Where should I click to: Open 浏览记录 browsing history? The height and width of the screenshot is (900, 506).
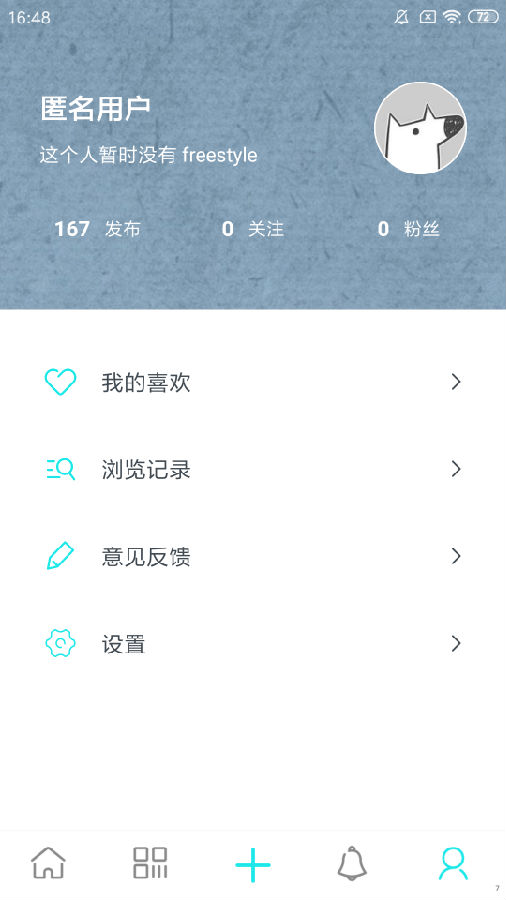[x=253, y=470]
